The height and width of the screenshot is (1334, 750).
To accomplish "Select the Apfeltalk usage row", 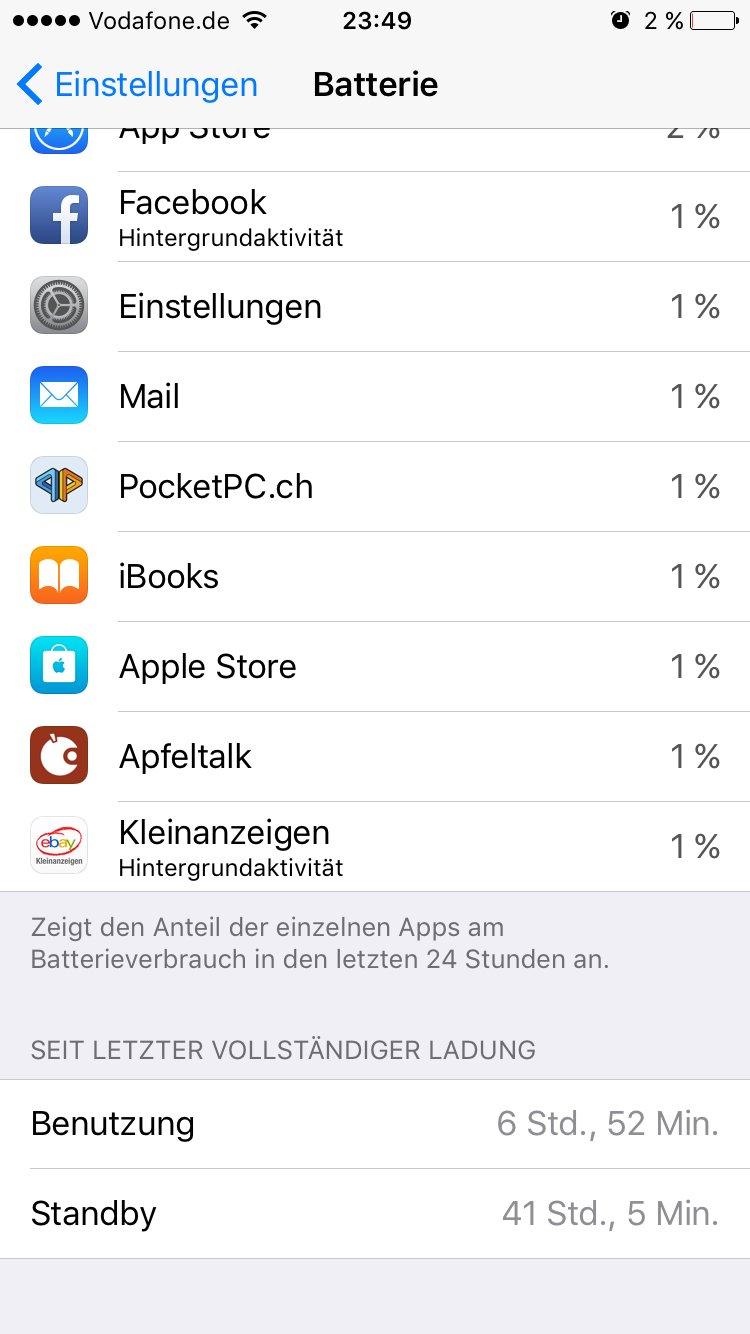I will 375,757.
